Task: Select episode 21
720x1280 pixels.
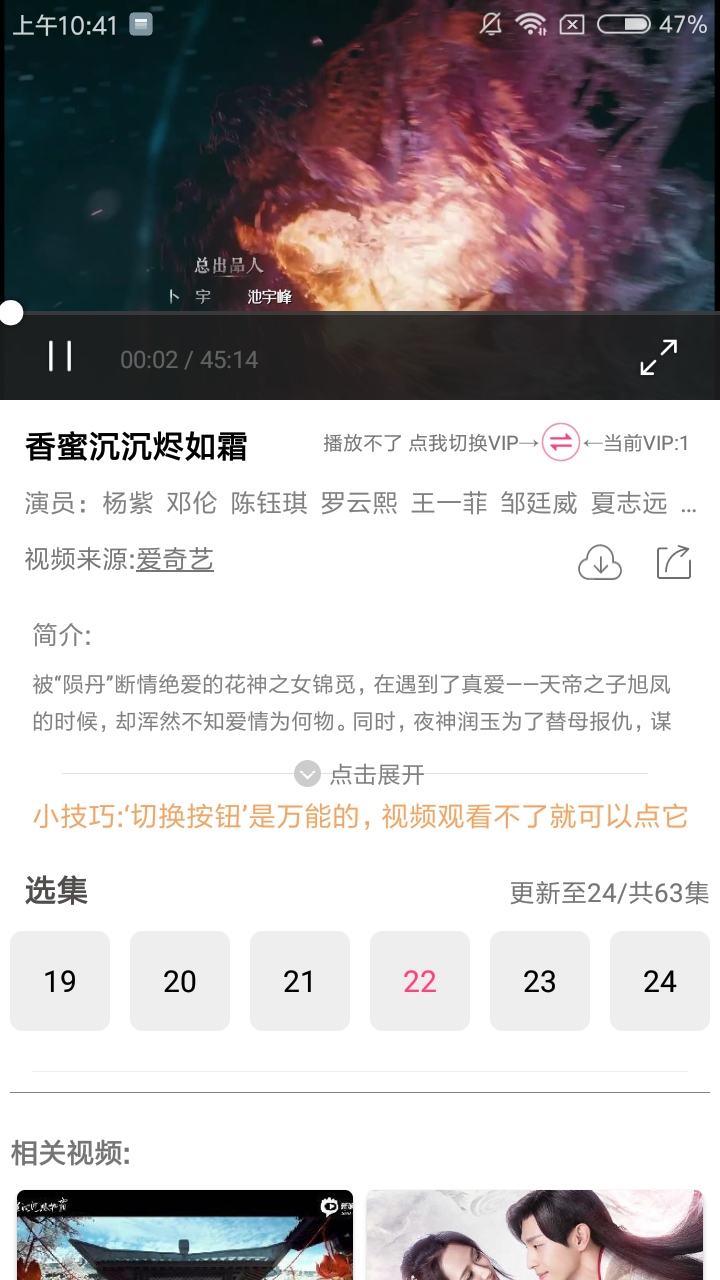Action: click(x=300, y=981)
